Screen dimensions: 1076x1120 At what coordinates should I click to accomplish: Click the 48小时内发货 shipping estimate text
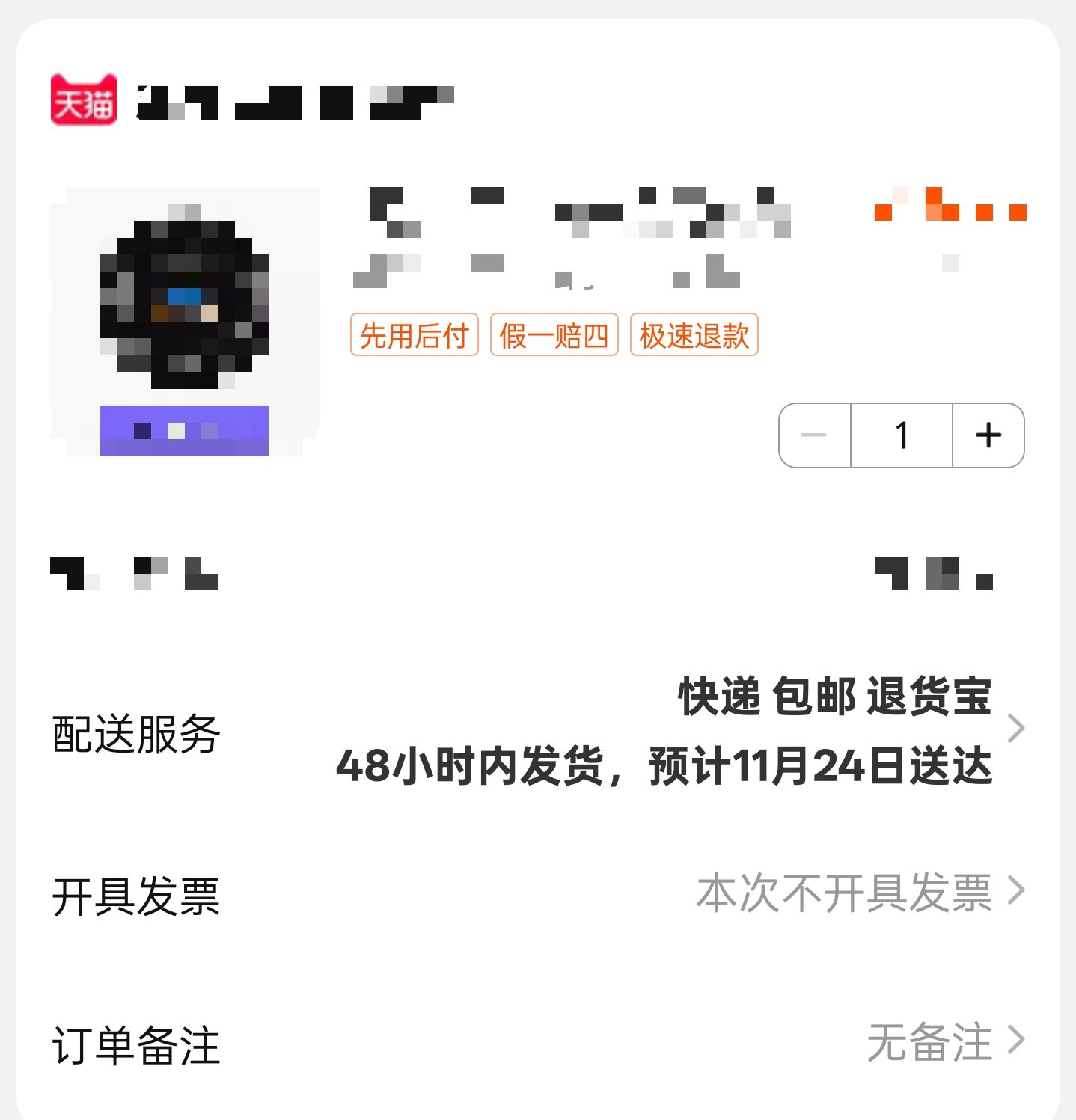tap(666, 767)
